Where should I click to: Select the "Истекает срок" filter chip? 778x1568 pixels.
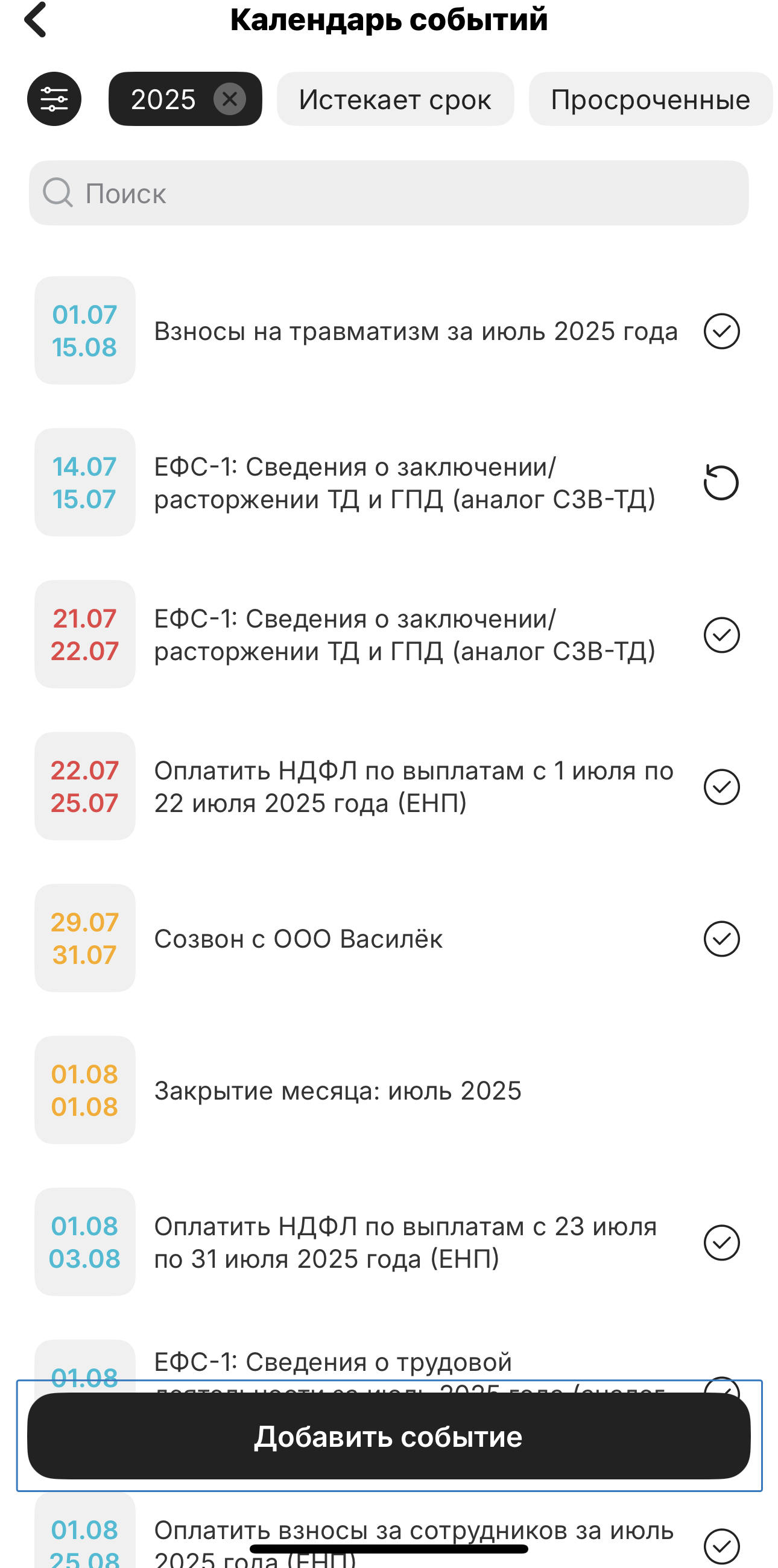tap(394, 99)
